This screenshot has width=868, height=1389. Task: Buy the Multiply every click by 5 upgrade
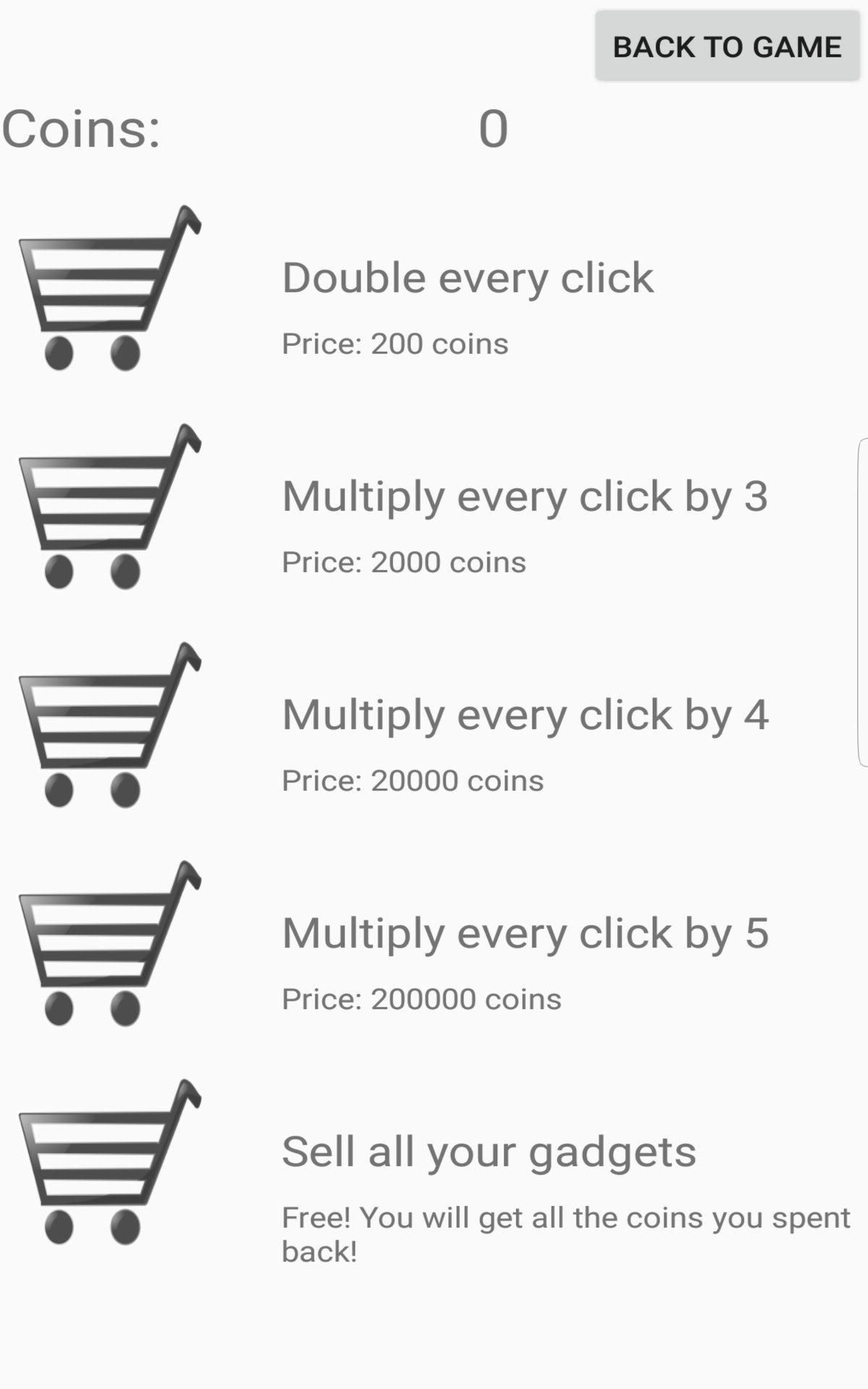[525, 933]
